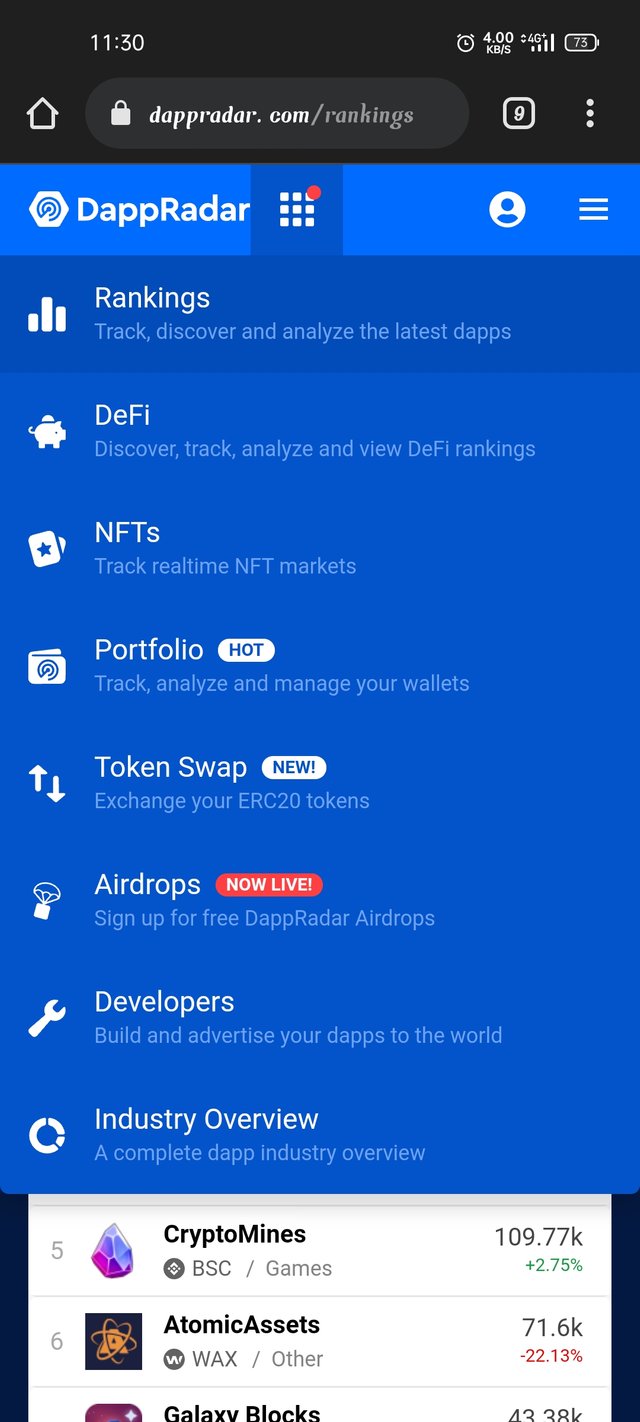
Task: View DappRadar Airdrops
Action: (300, 900)
